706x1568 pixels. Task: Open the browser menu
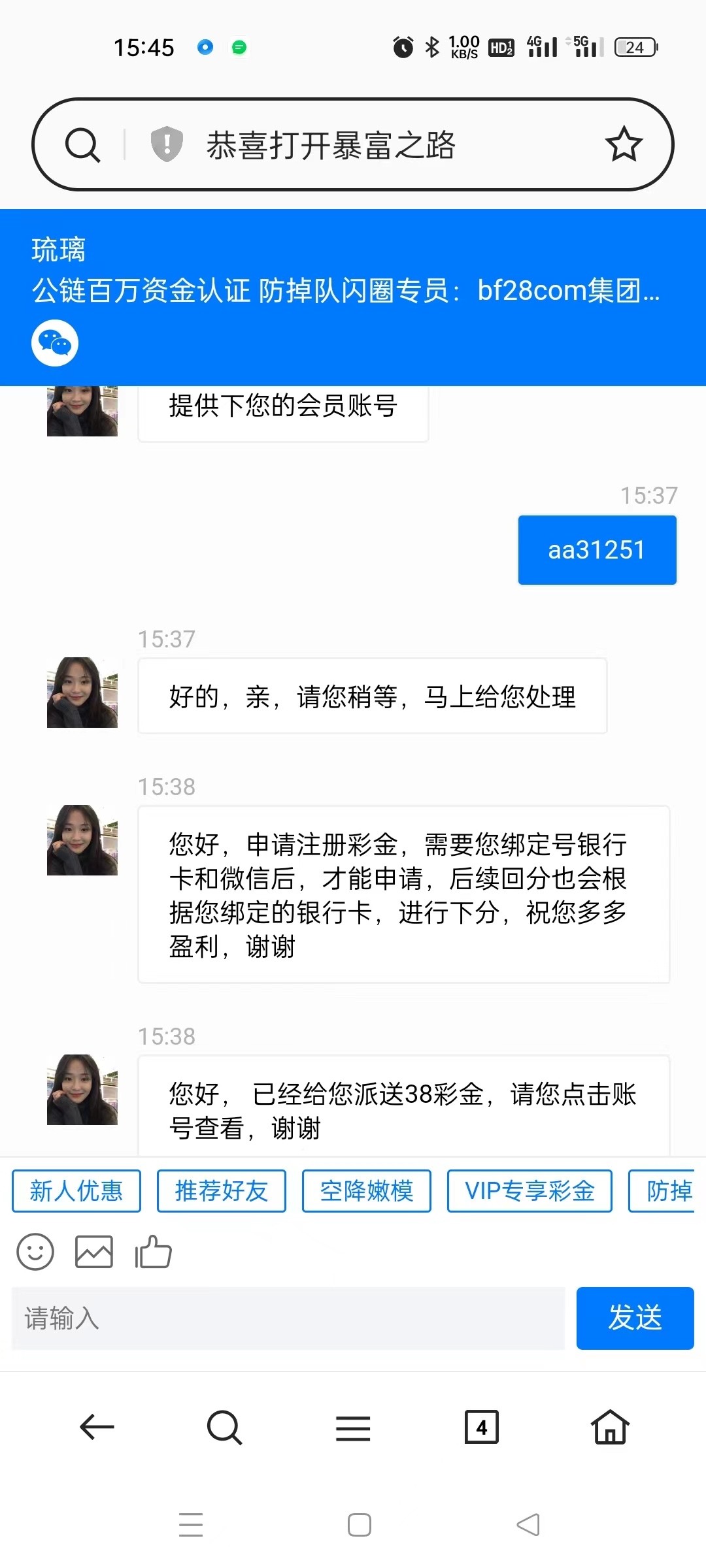[353, 1428]
